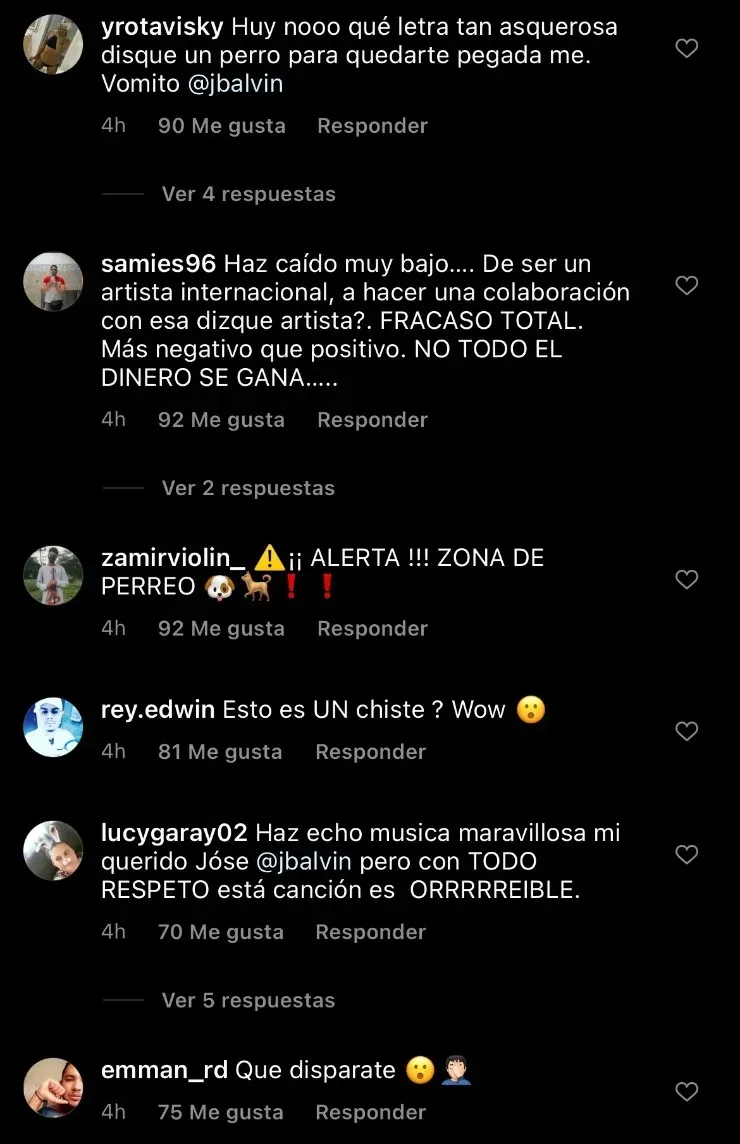Reply to yrotavisky's comment
740x1144 pixels.
click(372, 126)
